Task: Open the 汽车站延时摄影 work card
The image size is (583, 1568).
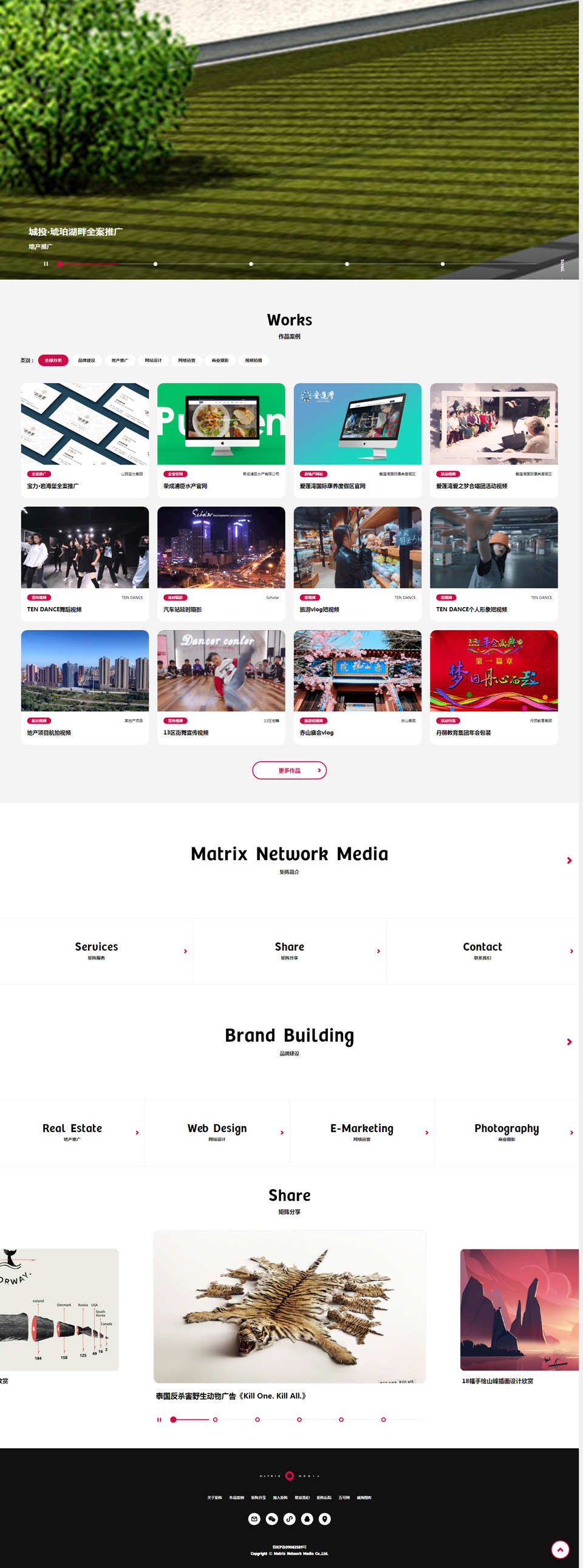Action: click(x=221, y=563)
